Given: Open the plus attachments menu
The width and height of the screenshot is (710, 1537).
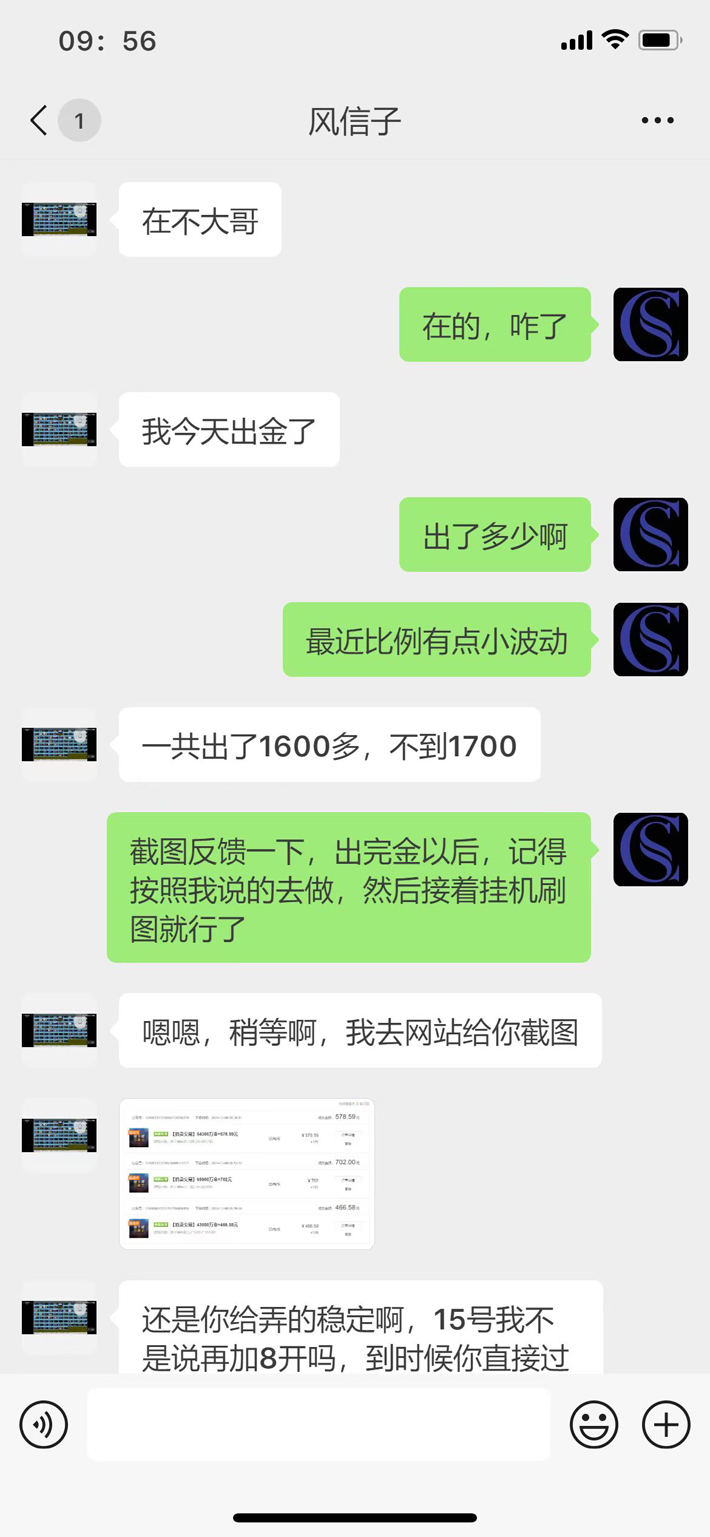Looking at the screenshot, I should click(x=666, y=1424).
